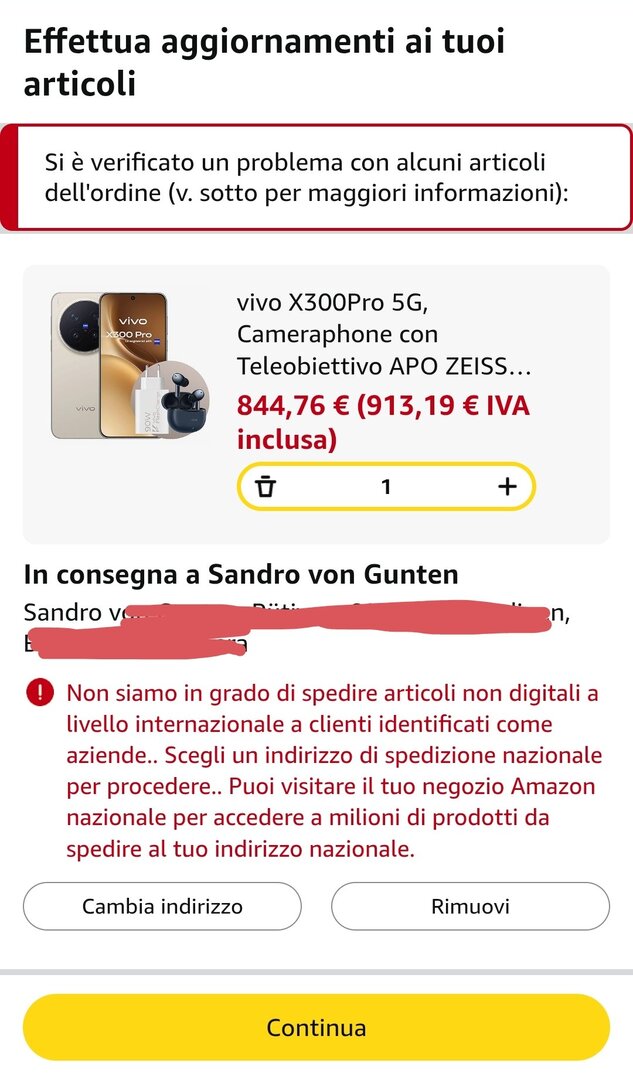Increase quantity with the plus icon
Viewport: 633px width, 1080px height.
(507, 487)
